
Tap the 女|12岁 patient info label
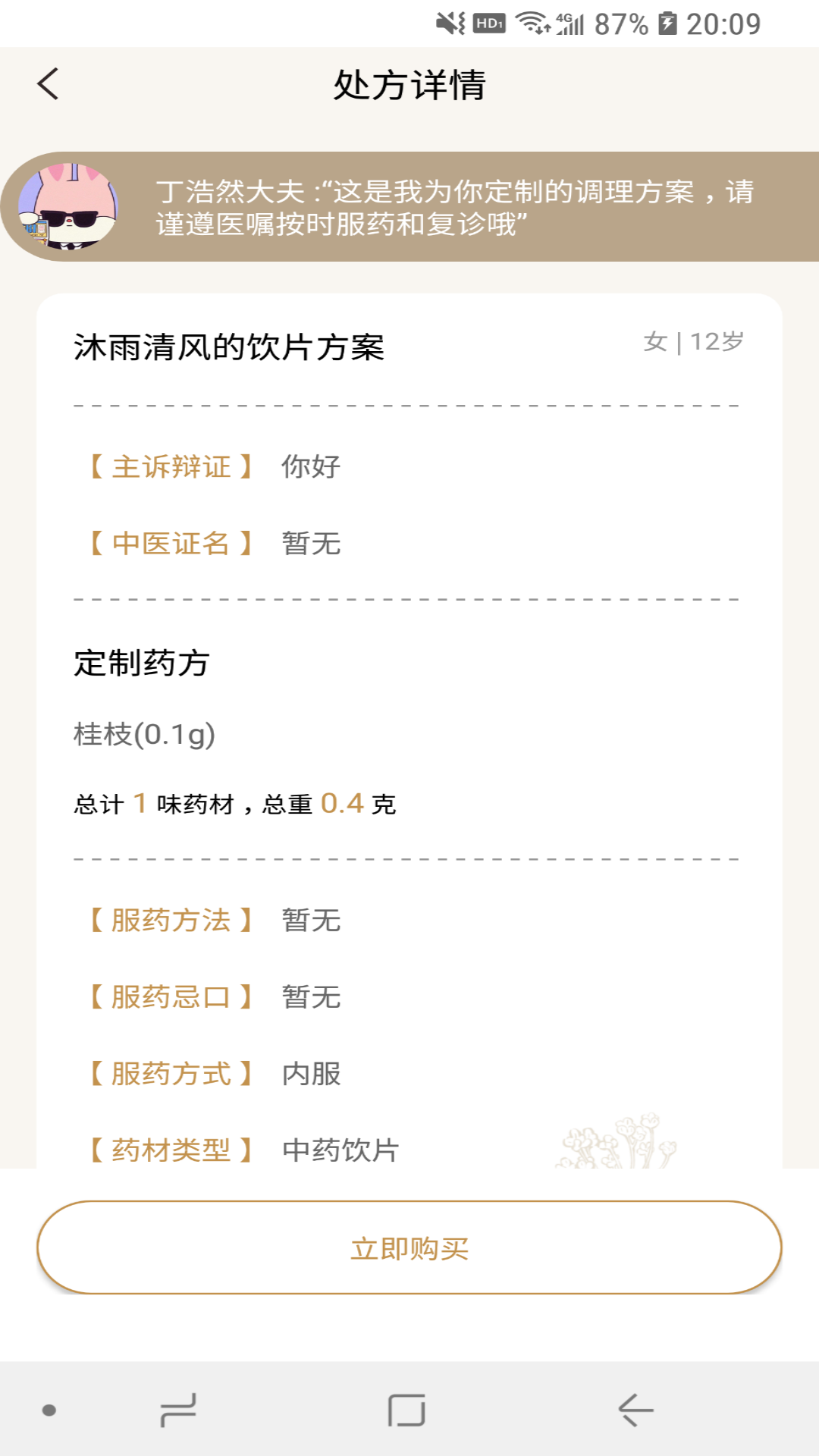693,342
